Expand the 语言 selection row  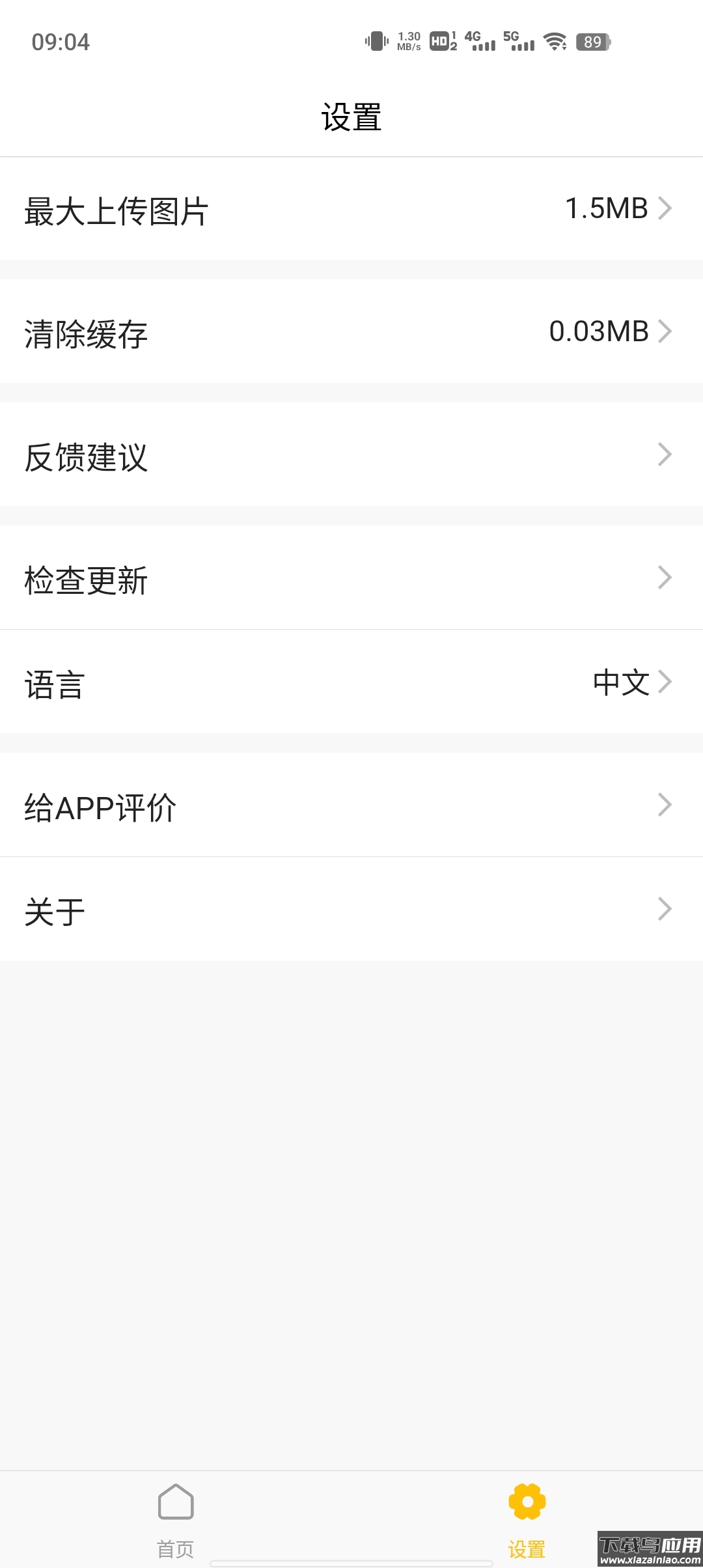coord(351,684)
